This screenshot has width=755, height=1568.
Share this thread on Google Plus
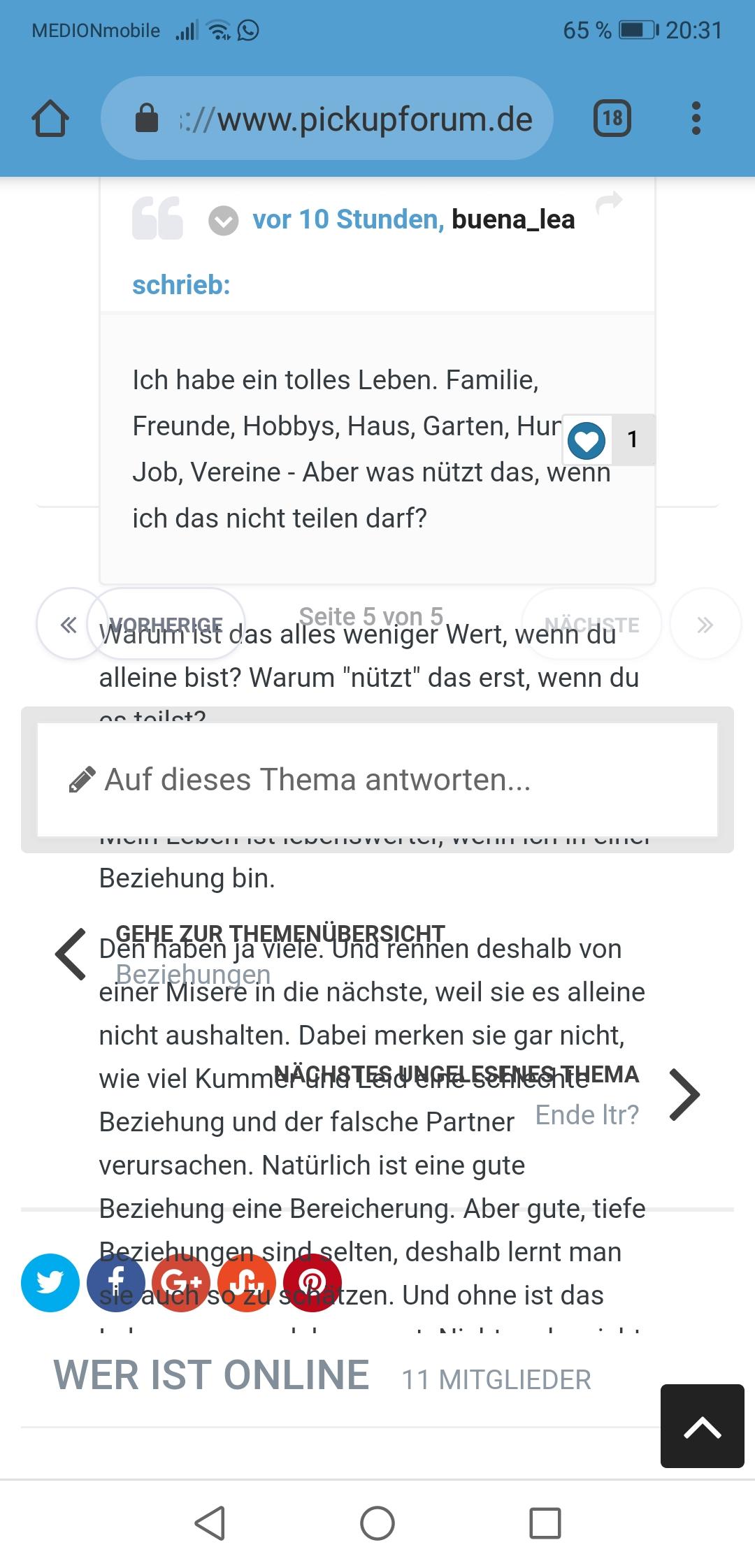pos(181,1282)
